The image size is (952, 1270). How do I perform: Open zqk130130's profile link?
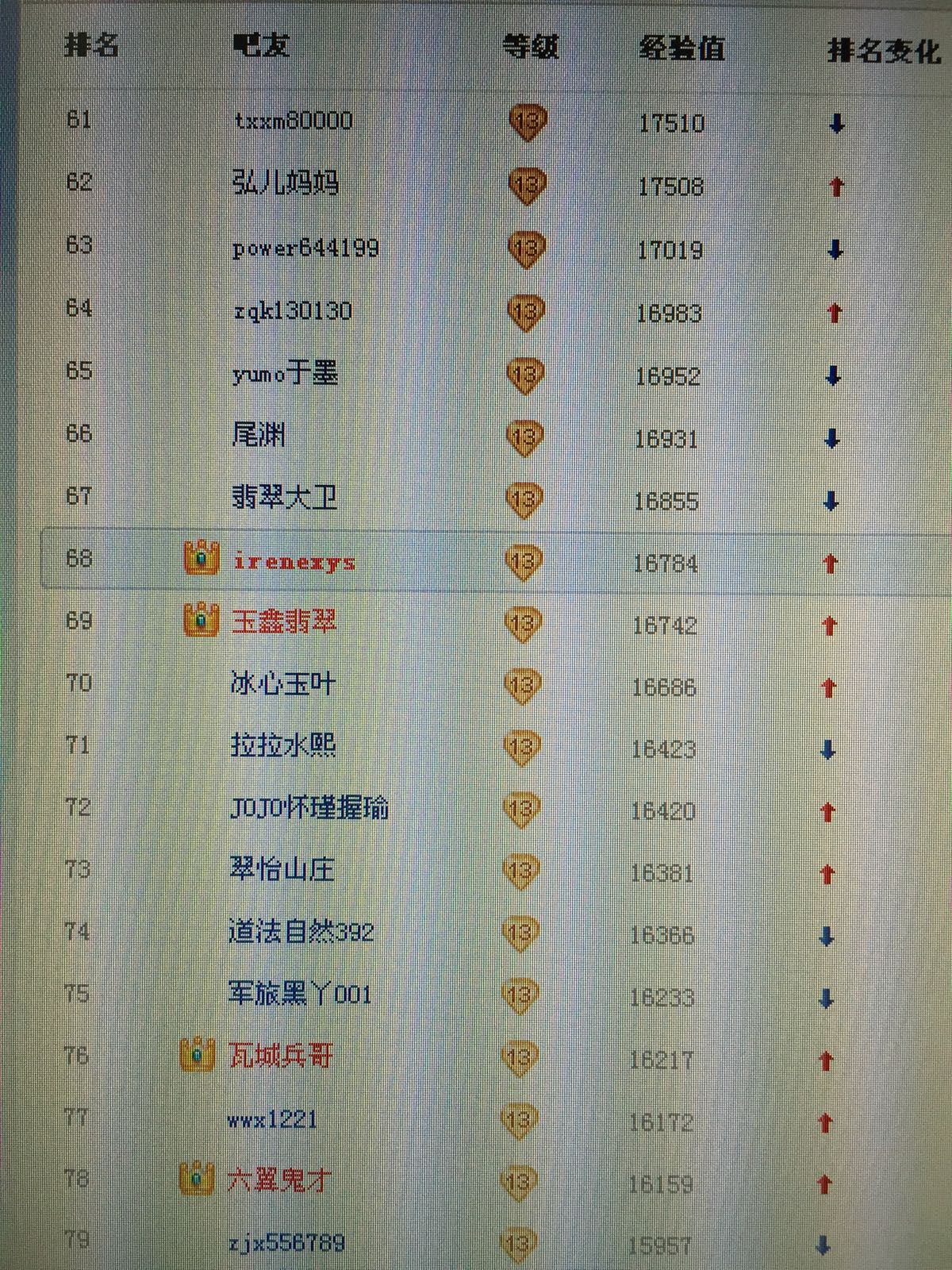[293, 310]
